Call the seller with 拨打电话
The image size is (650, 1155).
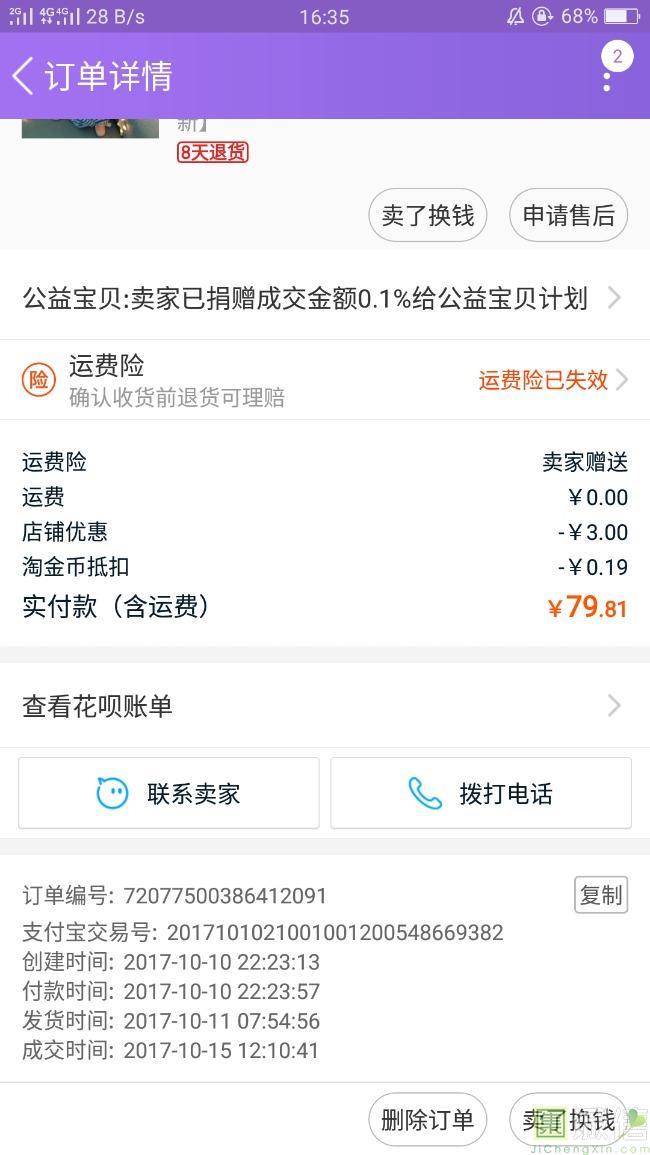(x=481, y=793)
